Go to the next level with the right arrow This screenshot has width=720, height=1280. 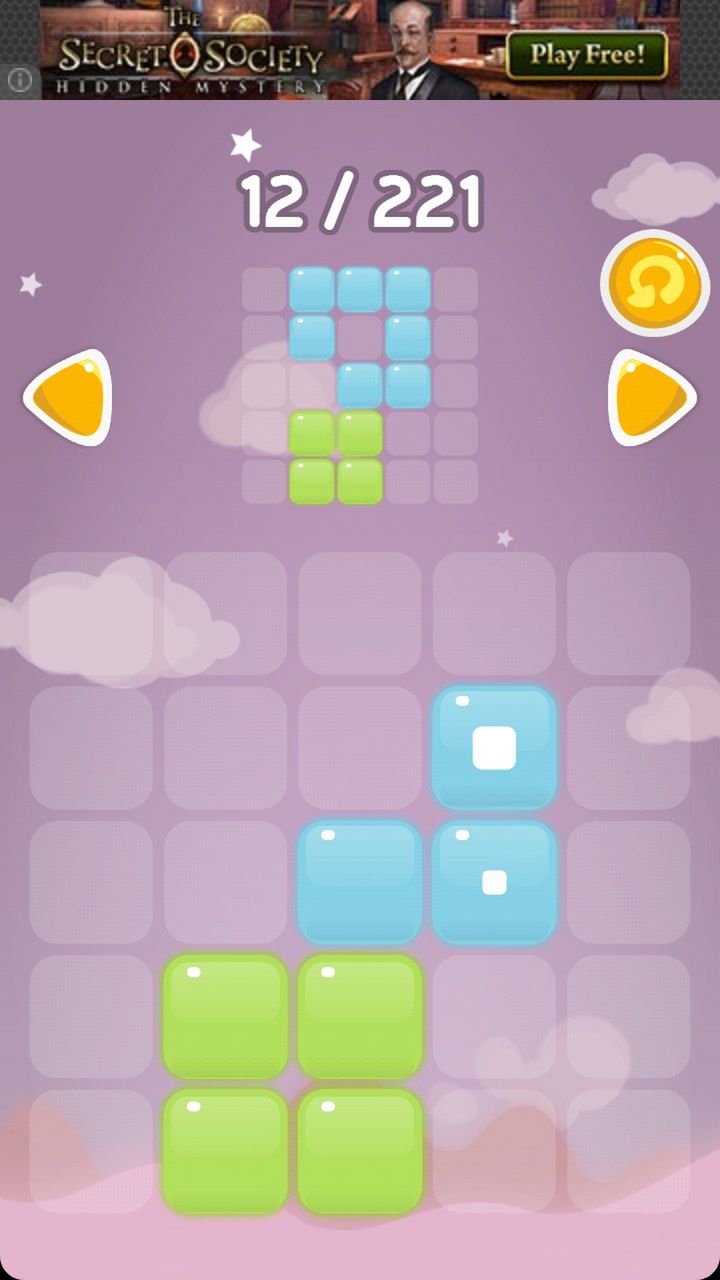point(652,398)
